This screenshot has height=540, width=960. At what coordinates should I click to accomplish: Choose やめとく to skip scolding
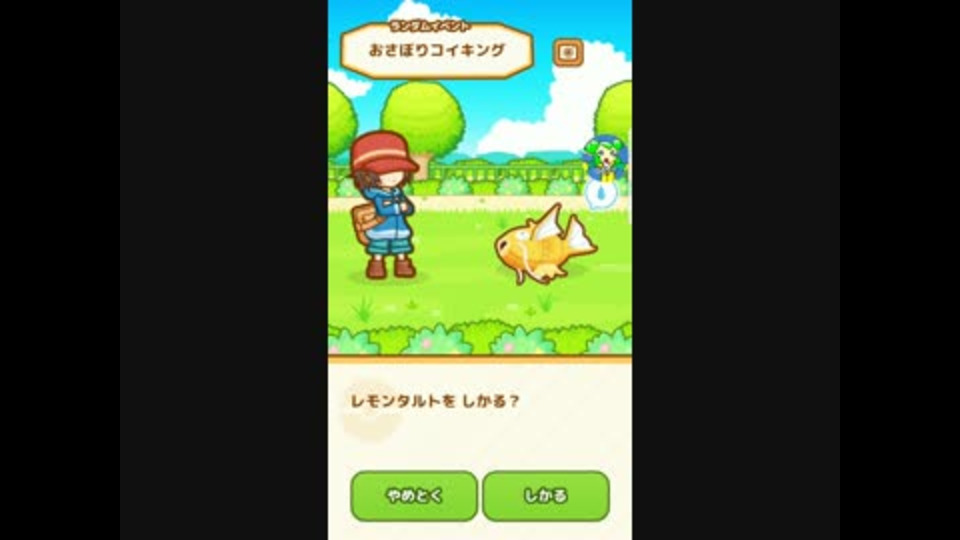(x=414, y=495)
